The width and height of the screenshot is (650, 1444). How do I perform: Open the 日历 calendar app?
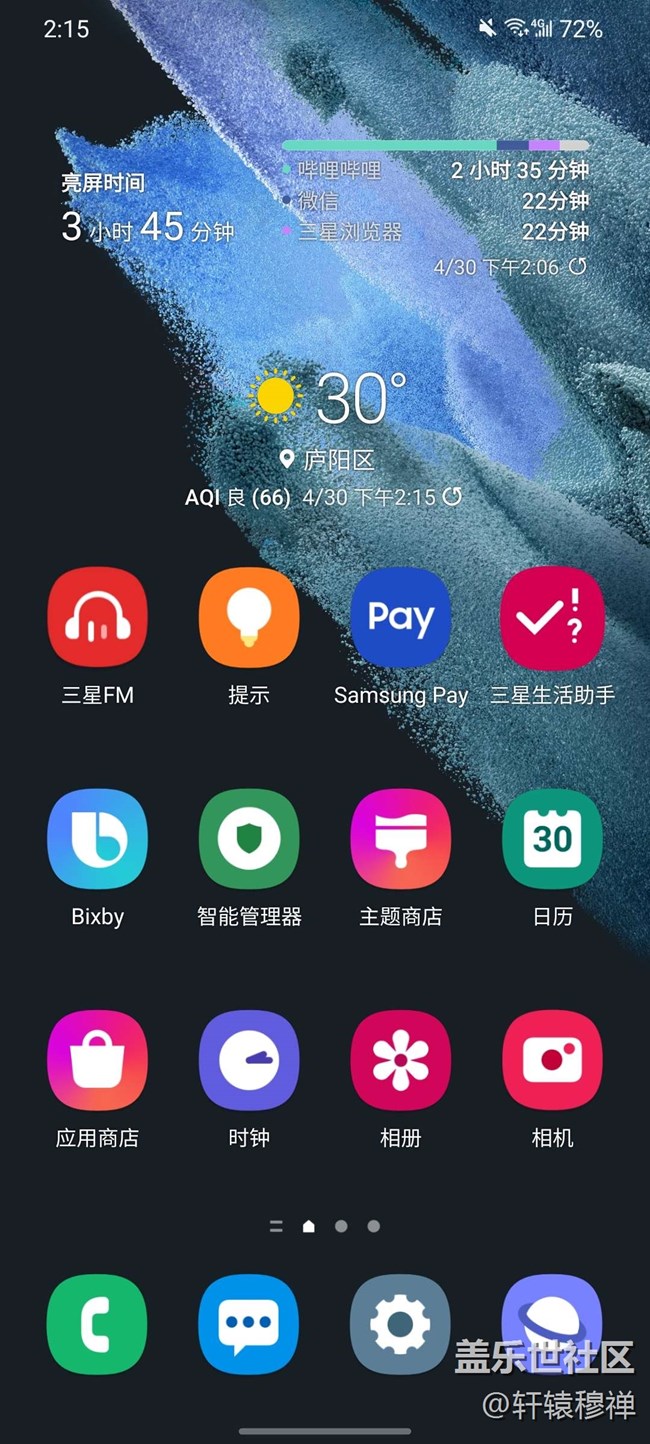552,838
